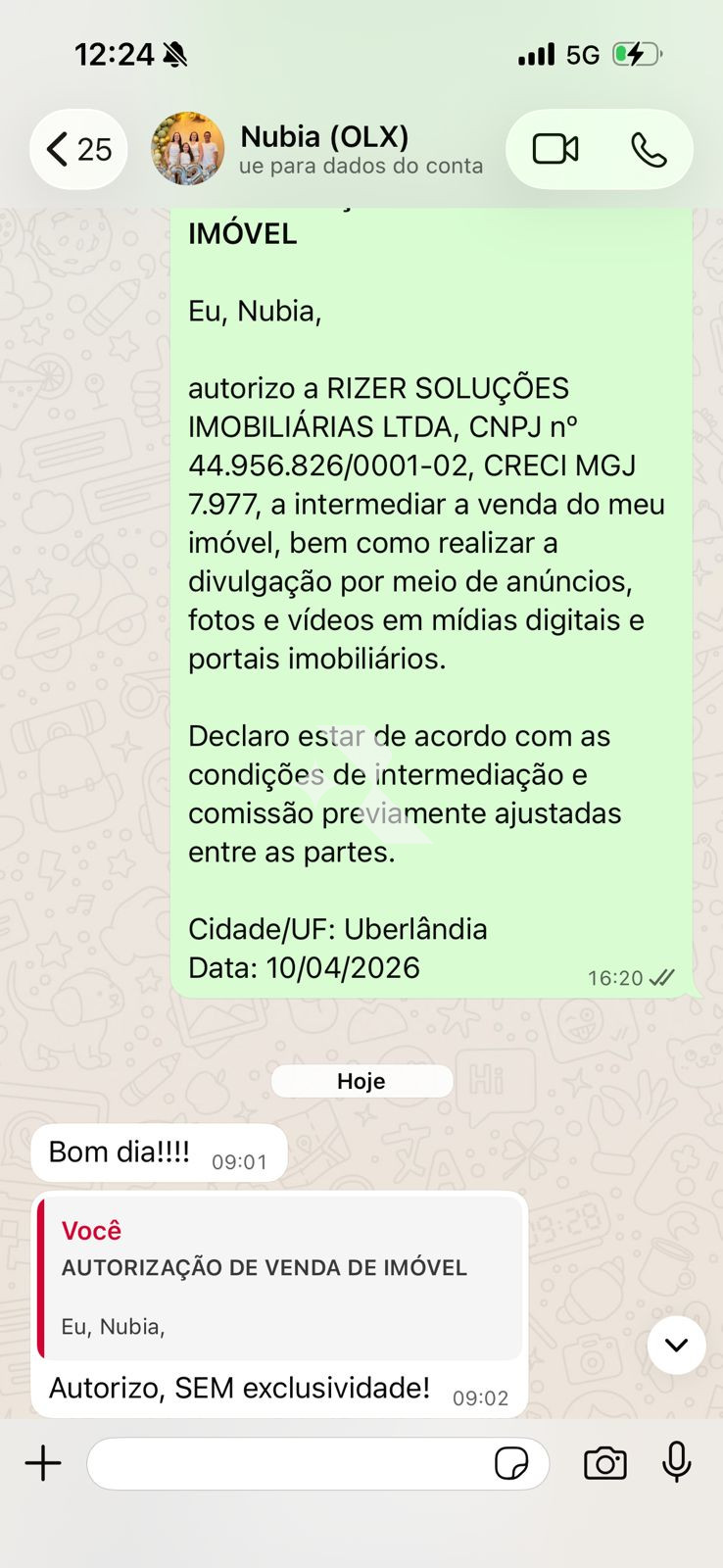The width and height of the screenshot is (723, 1568).
Task: Open the quoted AUTORIZAÇÃO DE VENDA message
Action: click(x=280, y=1277)
